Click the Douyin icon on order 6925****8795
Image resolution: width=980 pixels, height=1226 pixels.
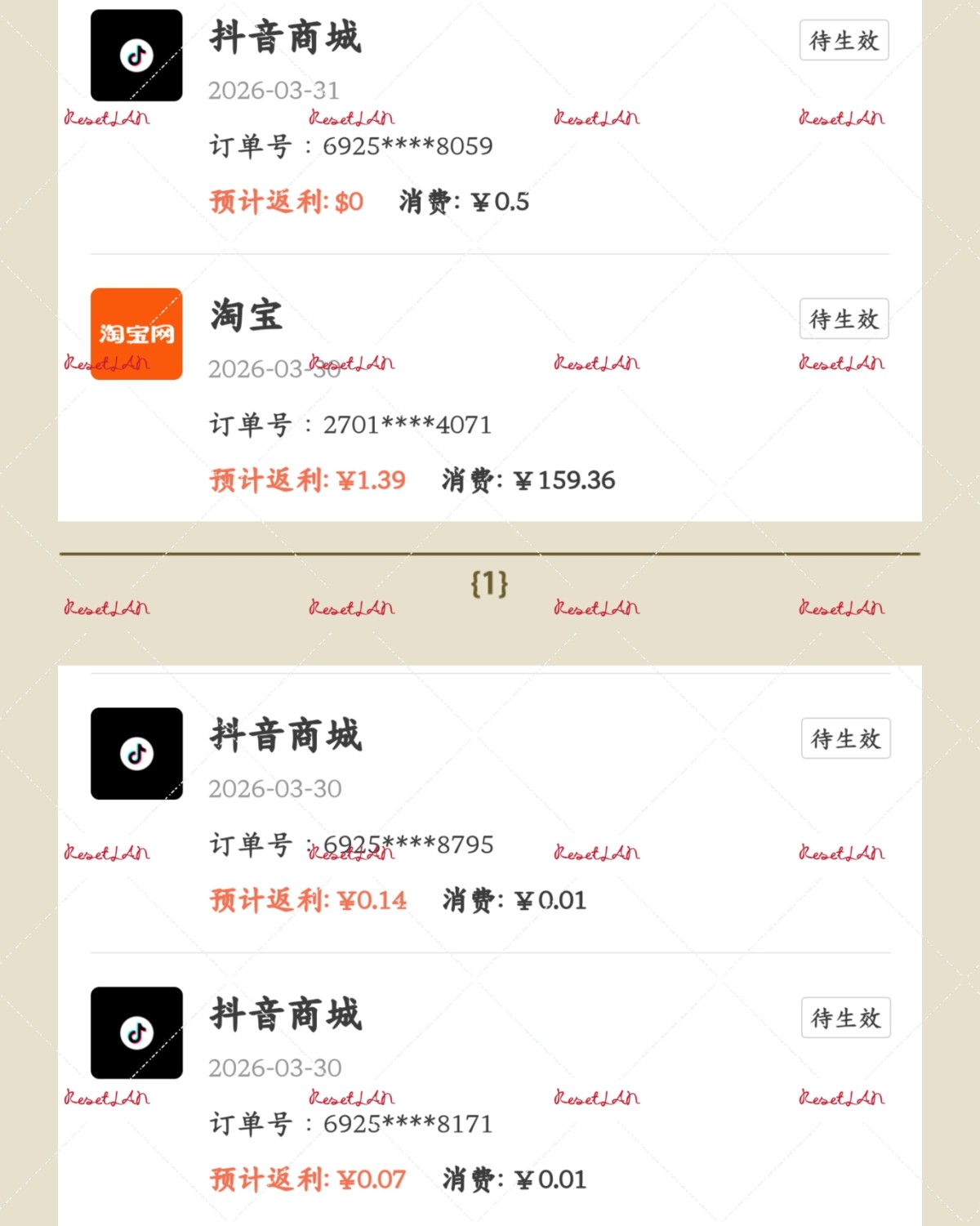(x=136, y=753)
